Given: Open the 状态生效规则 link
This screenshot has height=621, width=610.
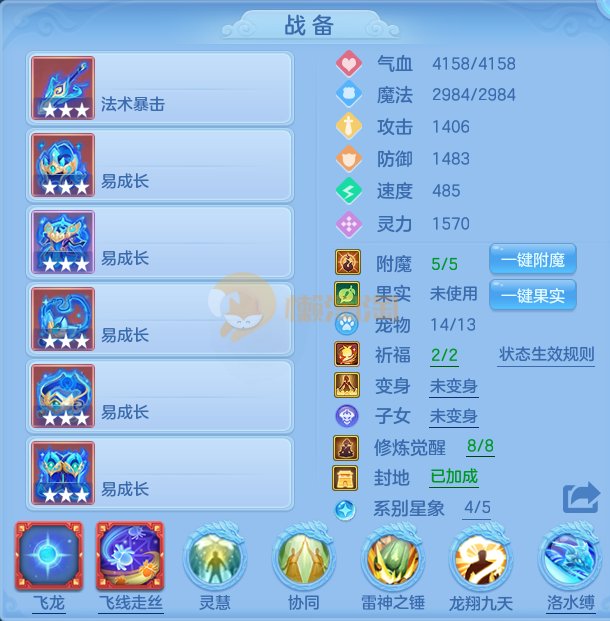Looking at the screenshot, I should (546, 355).
